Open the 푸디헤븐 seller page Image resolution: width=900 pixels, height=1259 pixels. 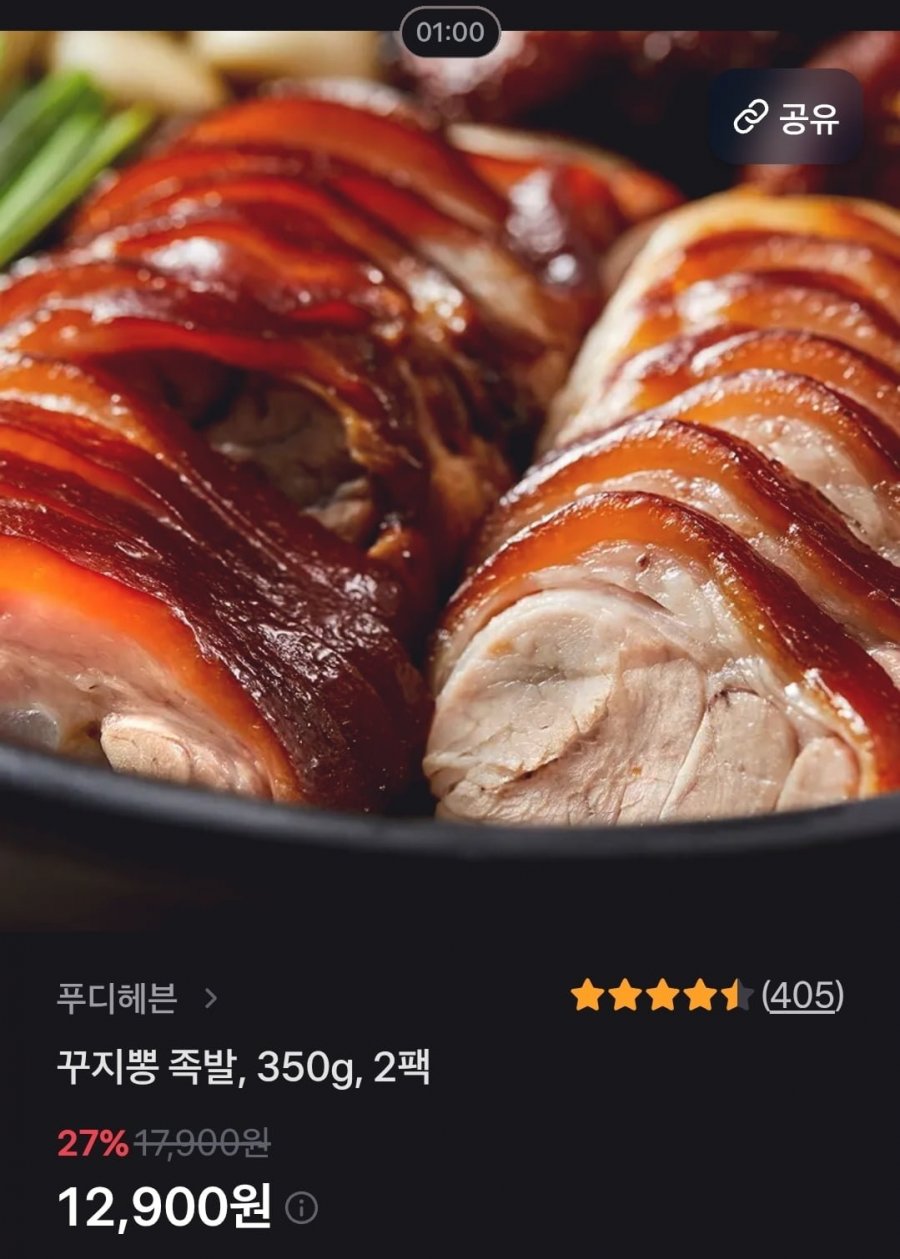click(136, 997)
